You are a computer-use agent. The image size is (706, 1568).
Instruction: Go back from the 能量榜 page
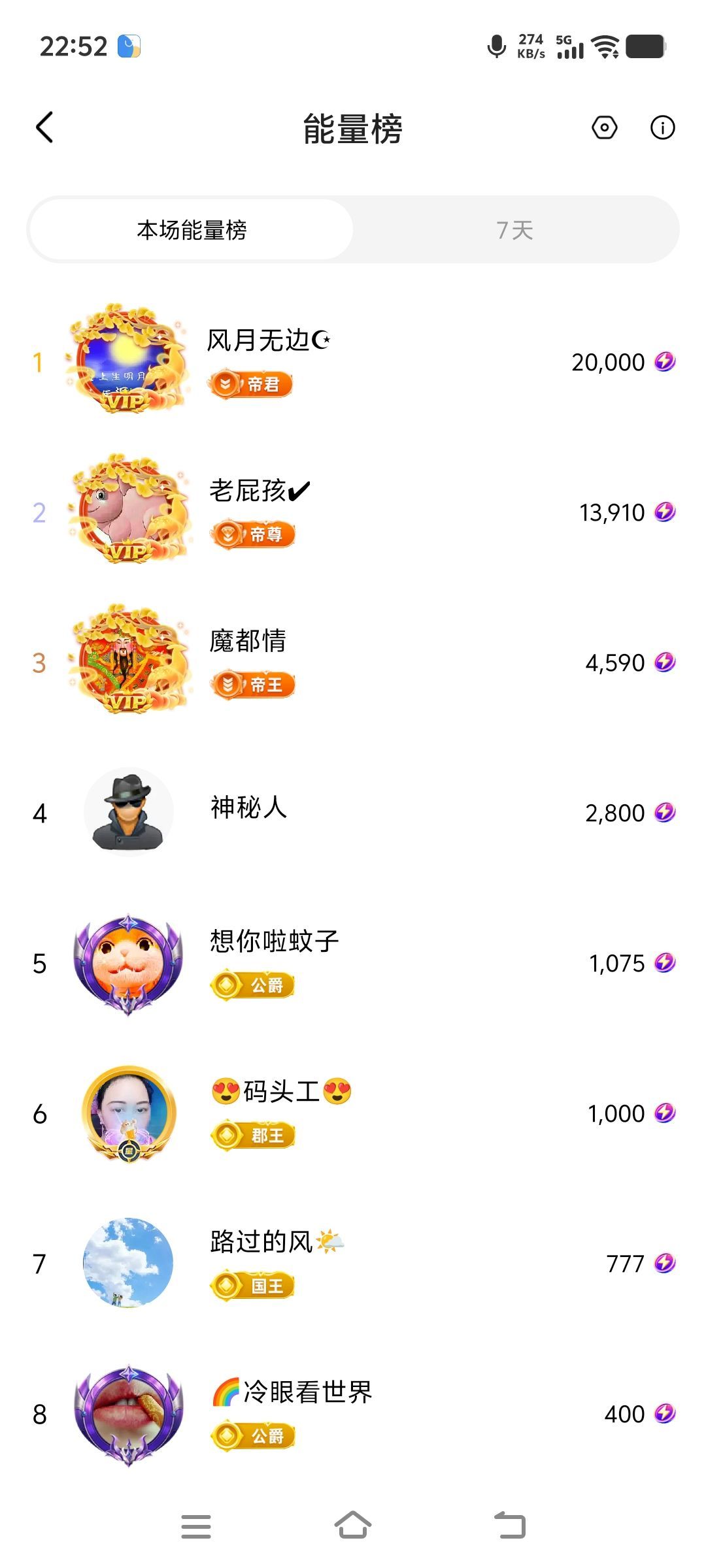coord(44,127)
